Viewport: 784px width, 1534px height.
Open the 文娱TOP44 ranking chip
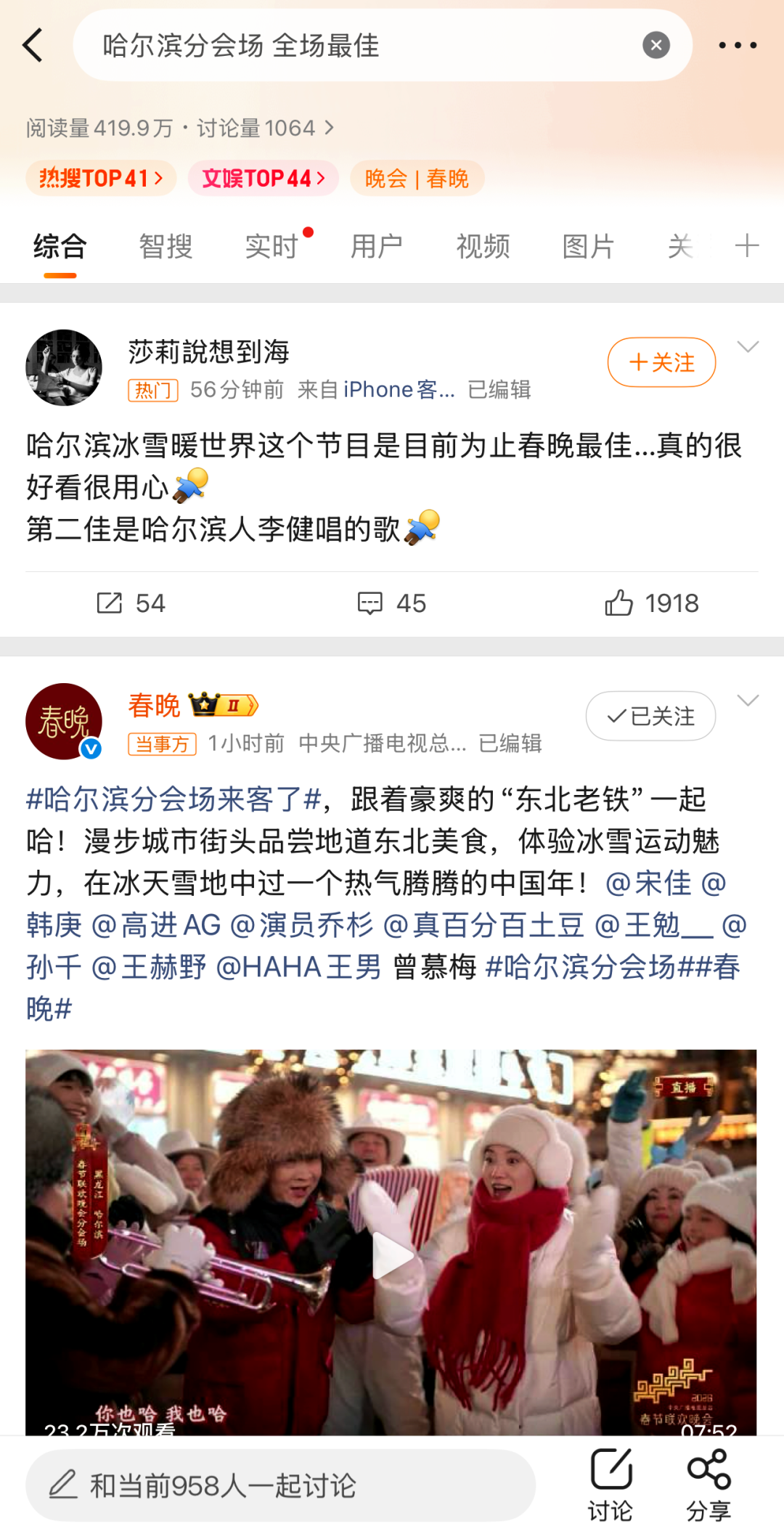point(263,179)
